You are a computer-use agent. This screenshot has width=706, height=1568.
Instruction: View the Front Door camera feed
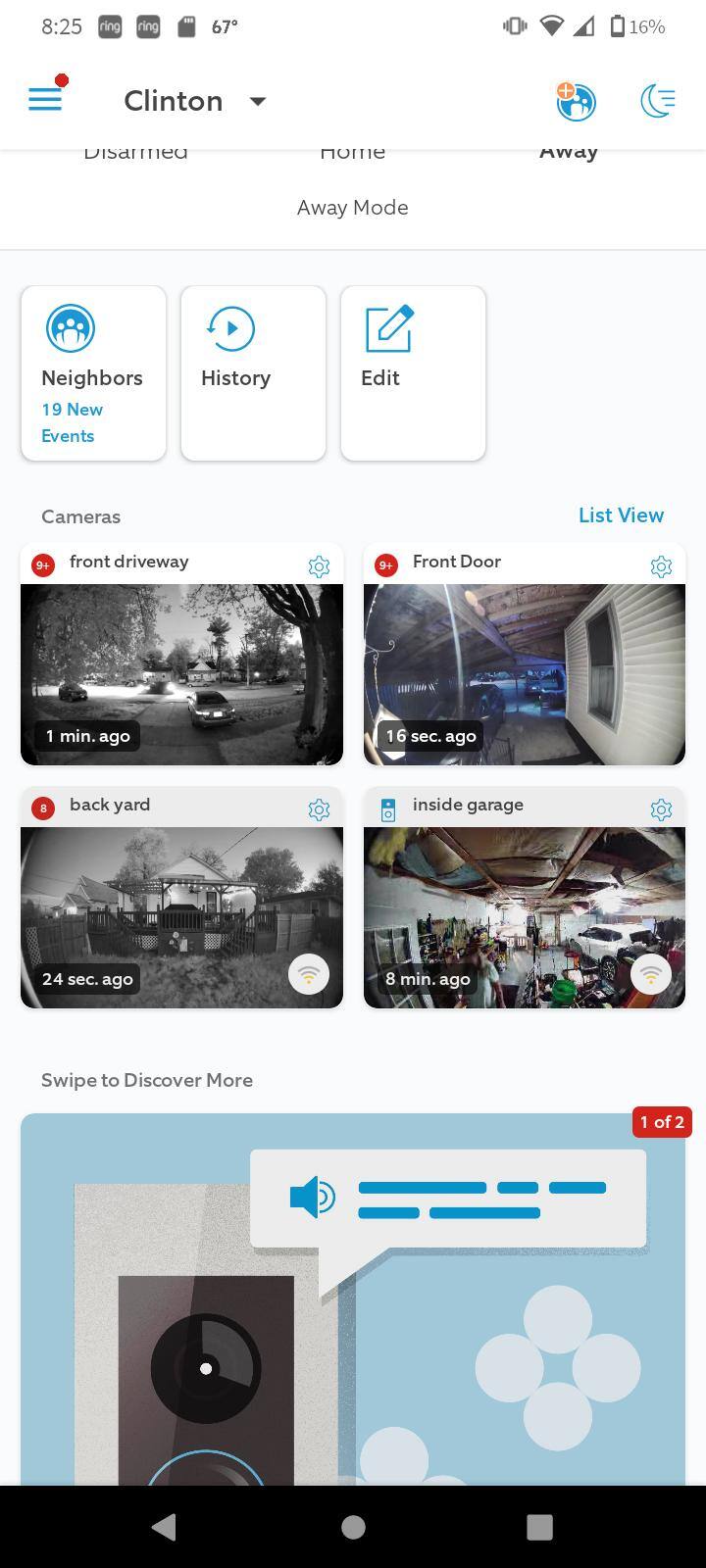(x=525, y=674)
